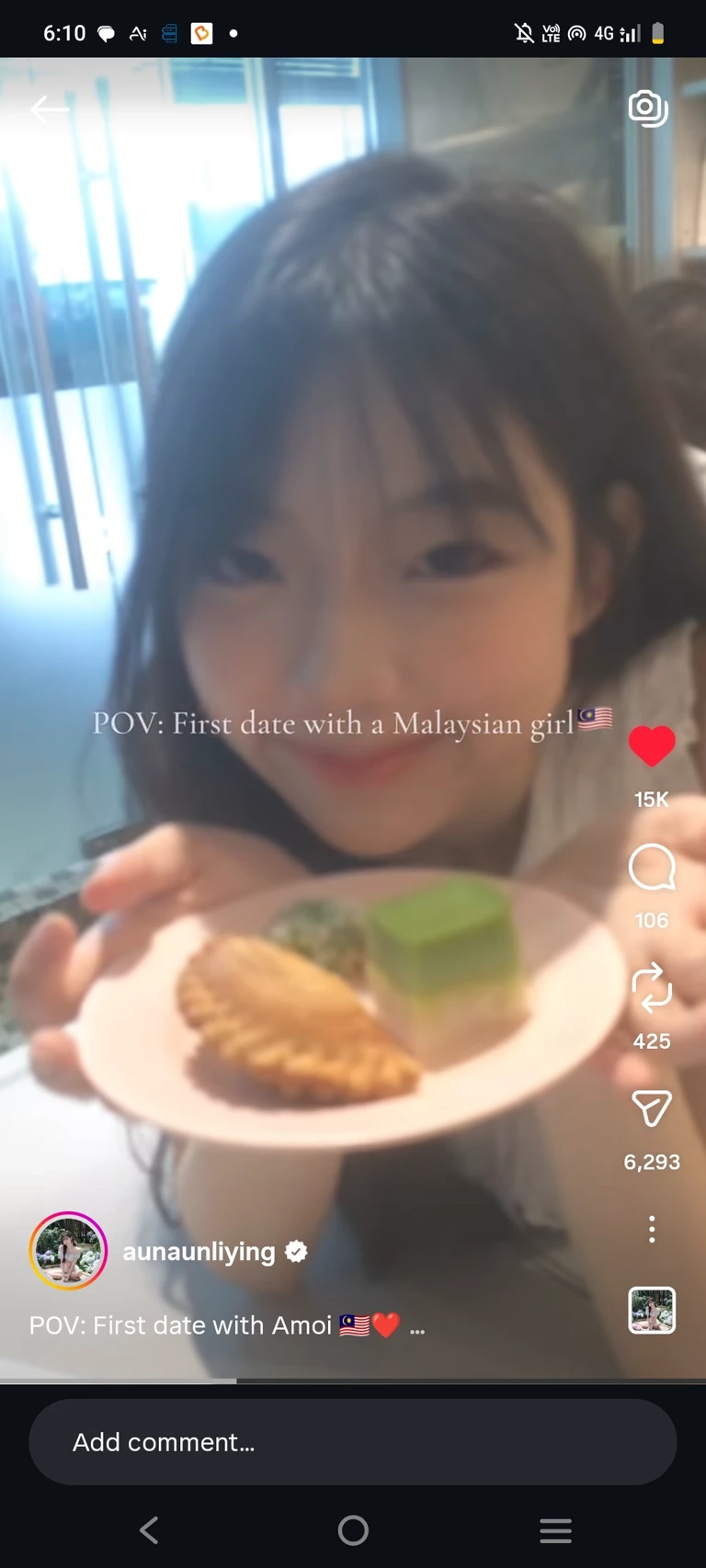
Task: Repost this reel
Action: pyautogui.click(x=652, y=988)
